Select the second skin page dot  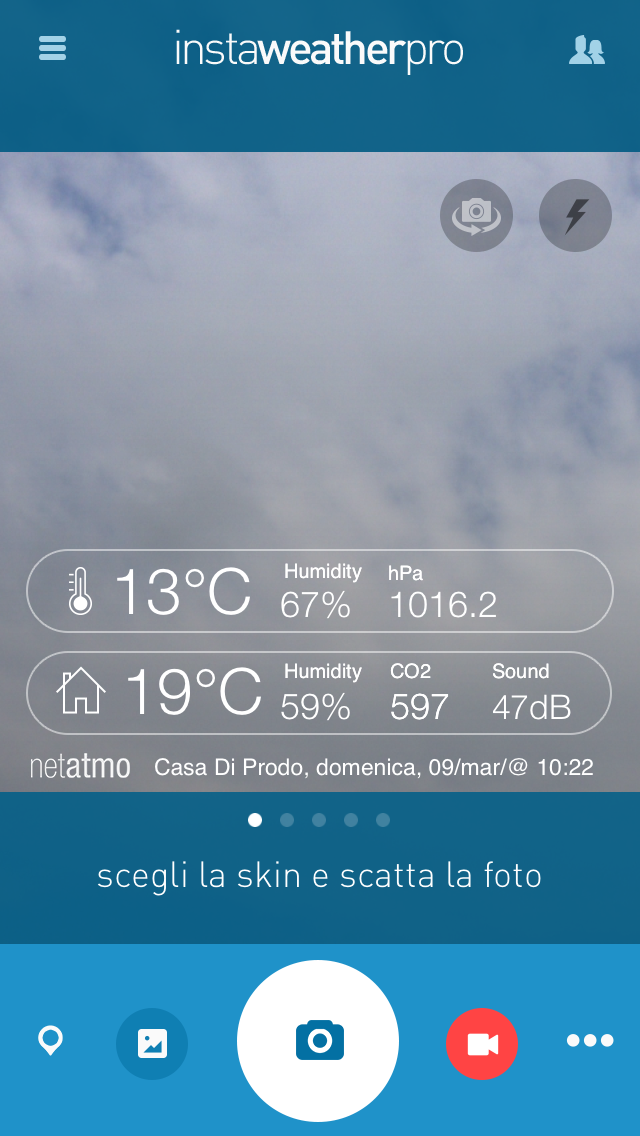pyautogui.click(x=287, y=820)
